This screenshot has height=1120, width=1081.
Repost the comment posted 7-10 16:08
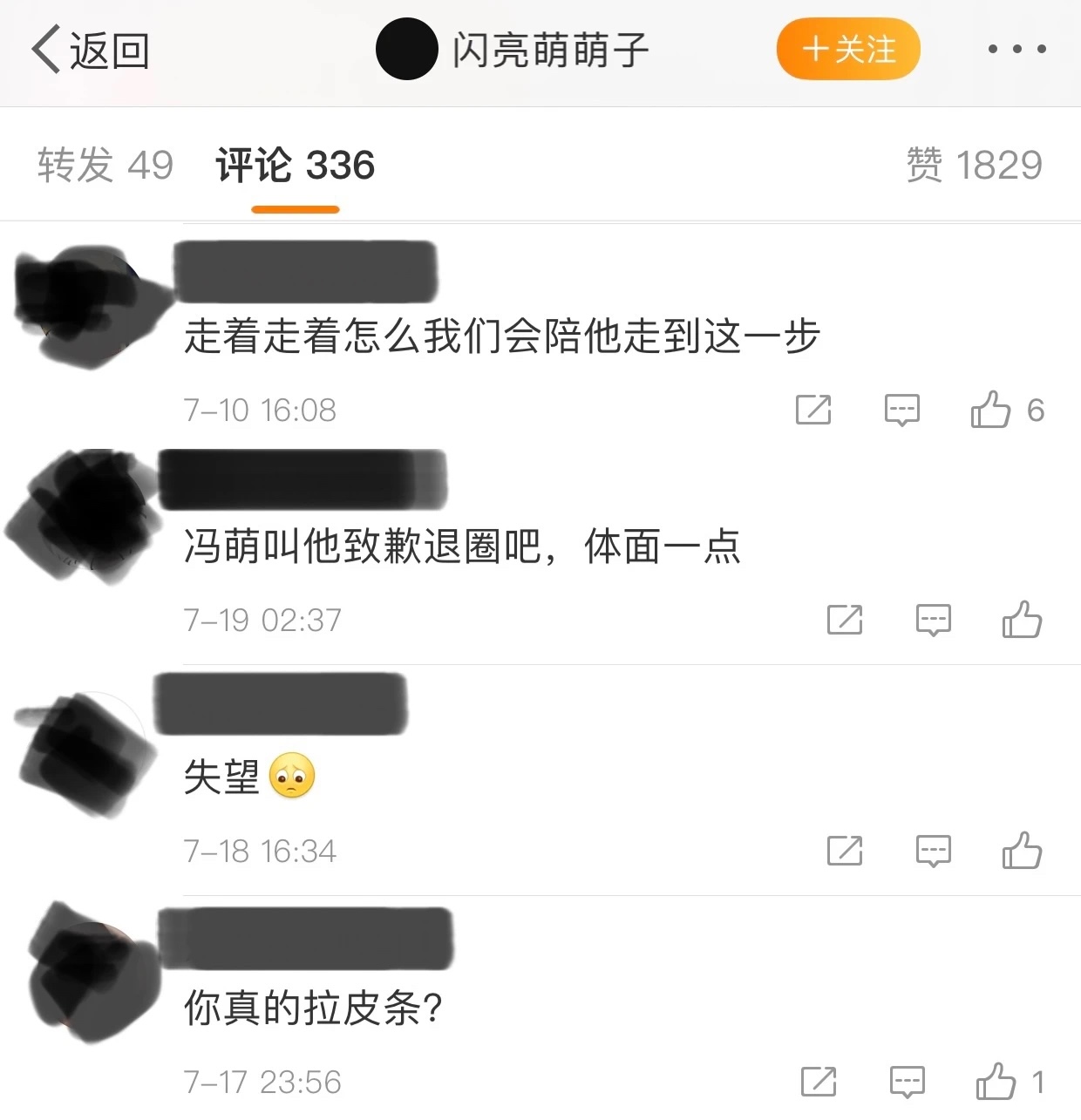tap(813, 410)
